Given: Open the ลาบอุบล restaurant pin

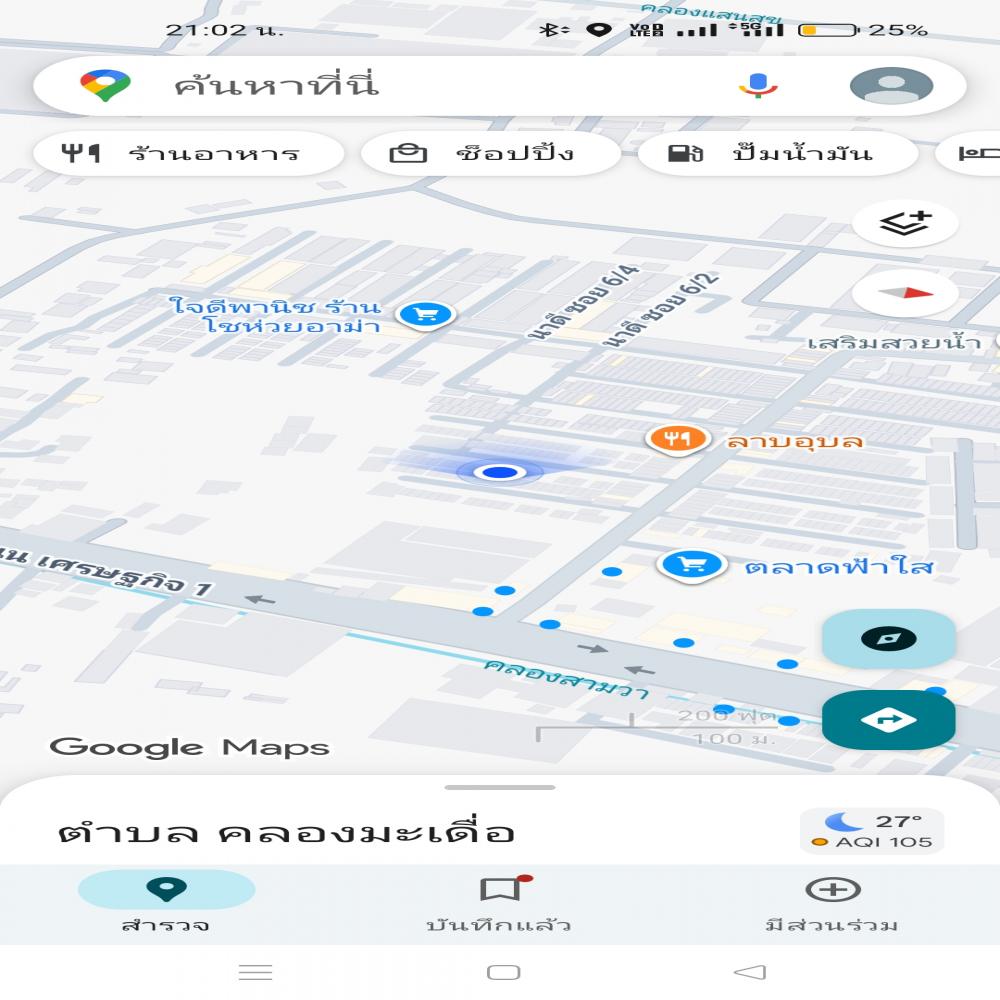Looking at the screenshot, I should 677,438.
